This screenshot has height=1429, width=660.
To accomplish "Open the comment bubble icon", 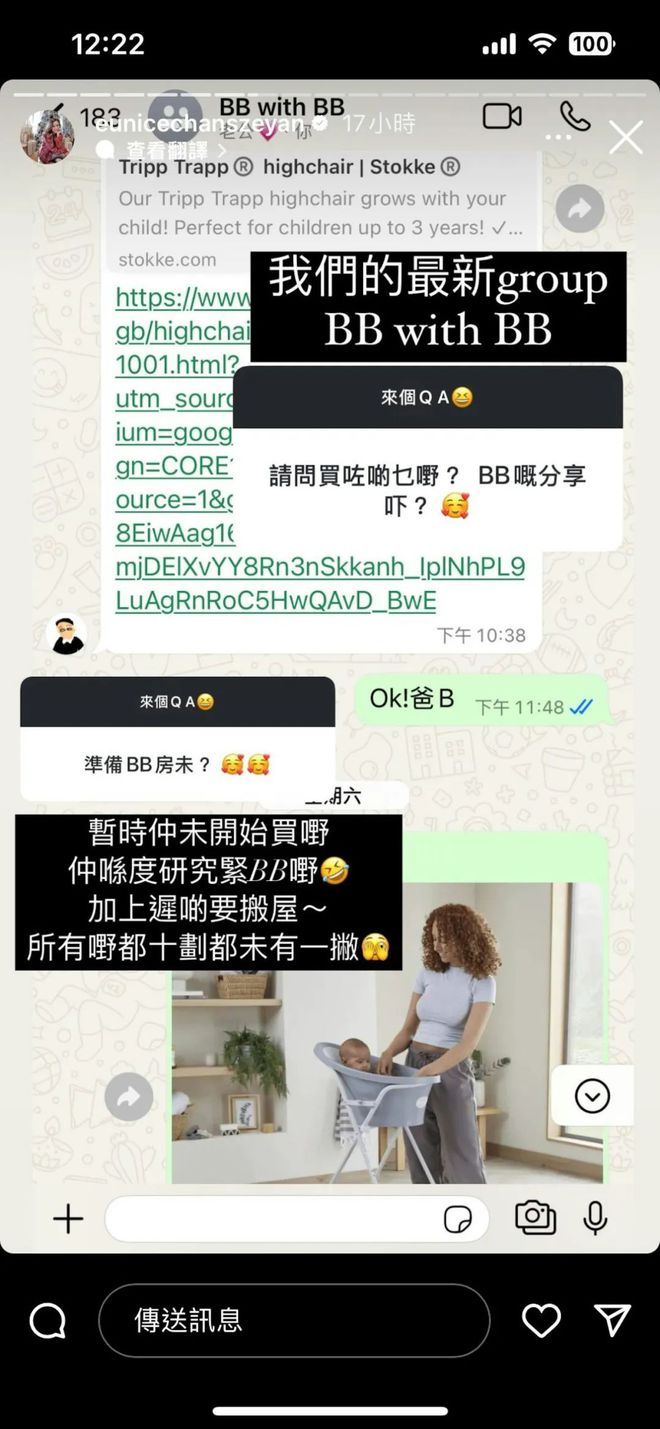I will pyautogui.click(x=48, y=1321).
